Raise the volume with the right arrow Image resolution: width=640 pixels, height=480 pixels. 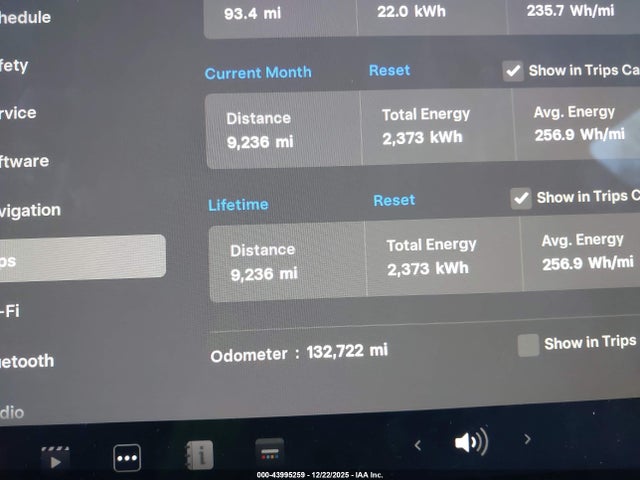click(527, 439)
